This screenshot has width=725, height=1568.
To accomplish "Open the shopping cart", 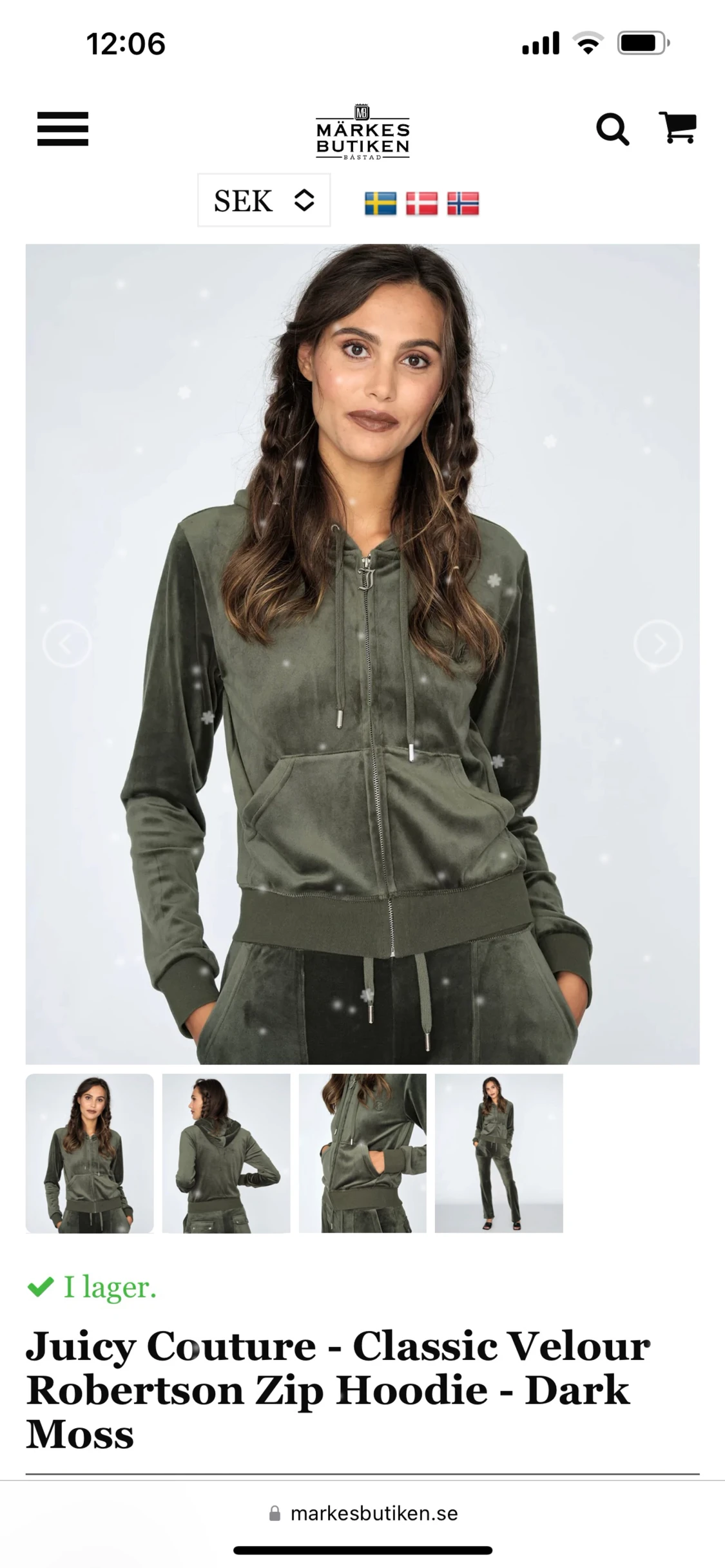I will tap(677, 128).
